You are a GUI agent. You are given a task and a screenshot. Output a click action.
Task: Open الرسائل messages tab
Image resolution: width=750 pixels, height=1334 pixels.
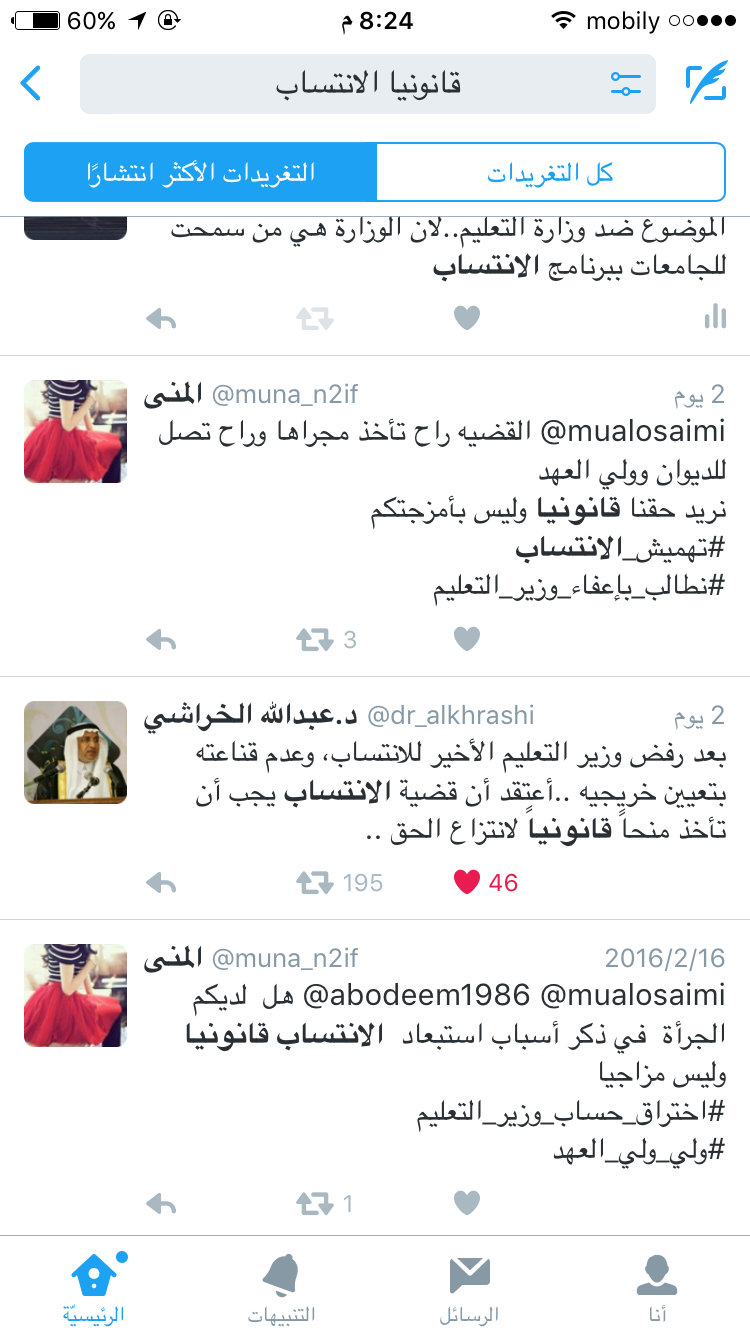pyautogui.click(x=469, y=1287)
